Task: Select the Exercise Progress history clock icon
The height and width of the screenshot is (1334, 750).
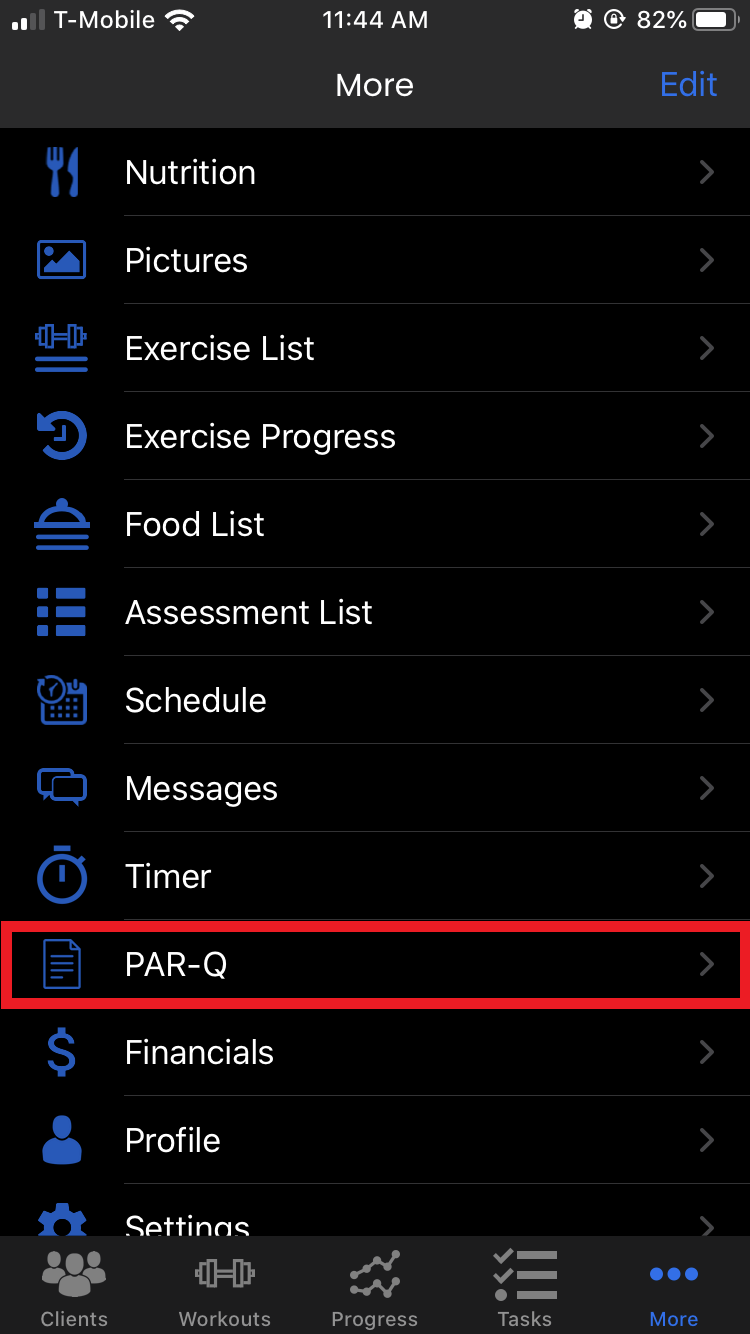Action: (x=61, y=436)
